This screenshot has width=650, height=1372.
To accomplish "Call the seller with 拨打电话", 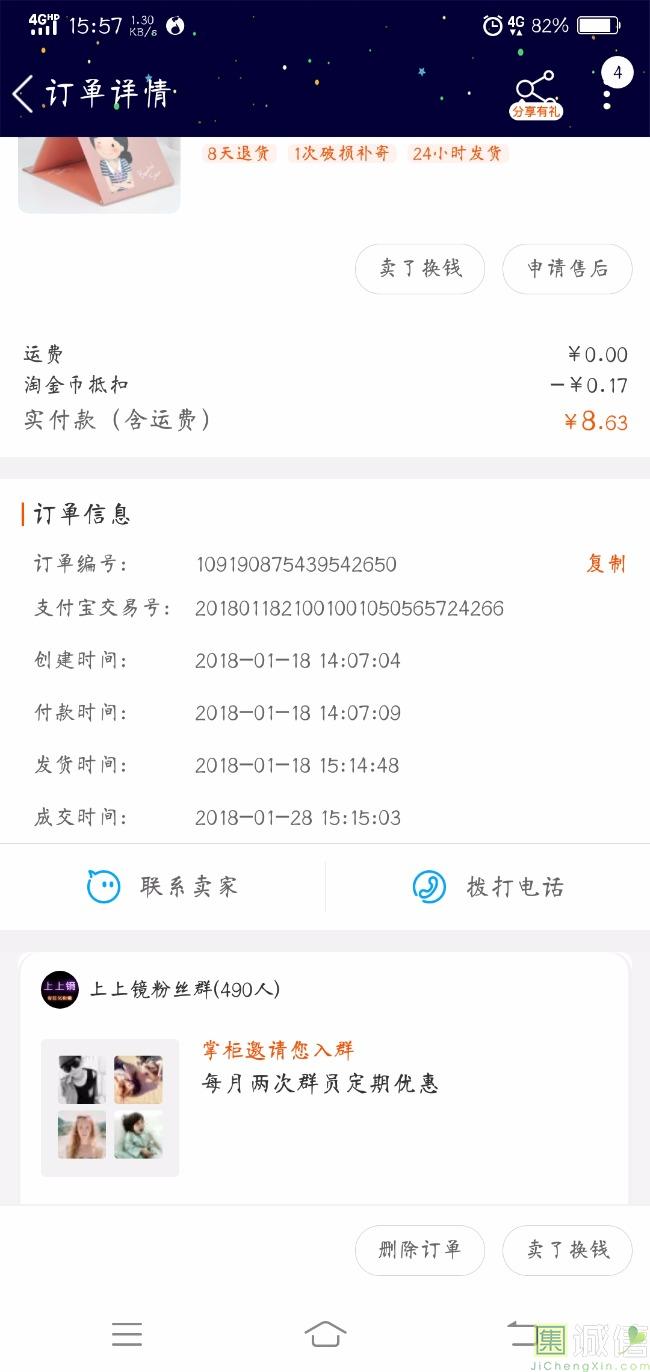I will point(488,887).
